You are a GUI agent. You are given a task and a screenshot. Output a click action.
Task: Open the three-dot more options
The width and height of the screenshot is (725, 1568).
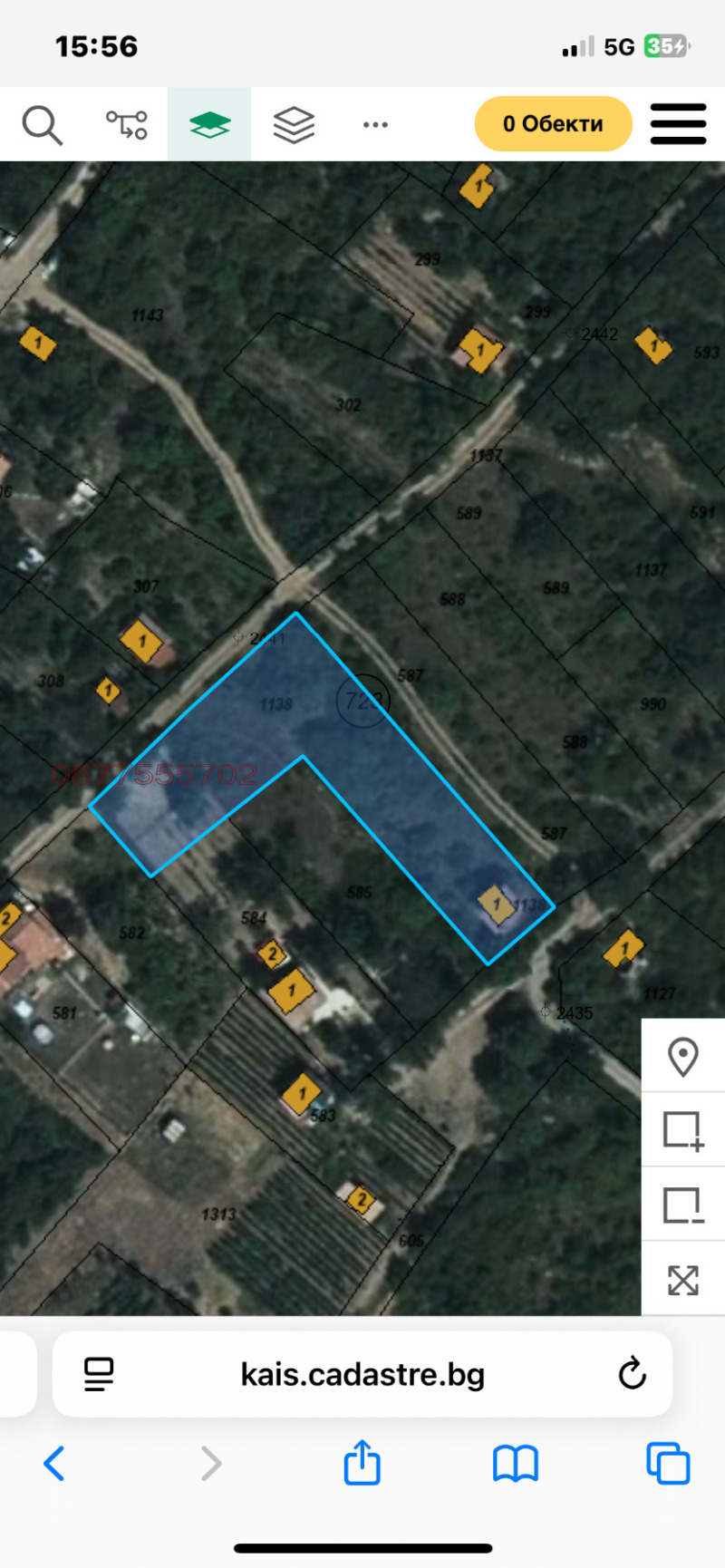pyautogui.click(x=375, y=124)
